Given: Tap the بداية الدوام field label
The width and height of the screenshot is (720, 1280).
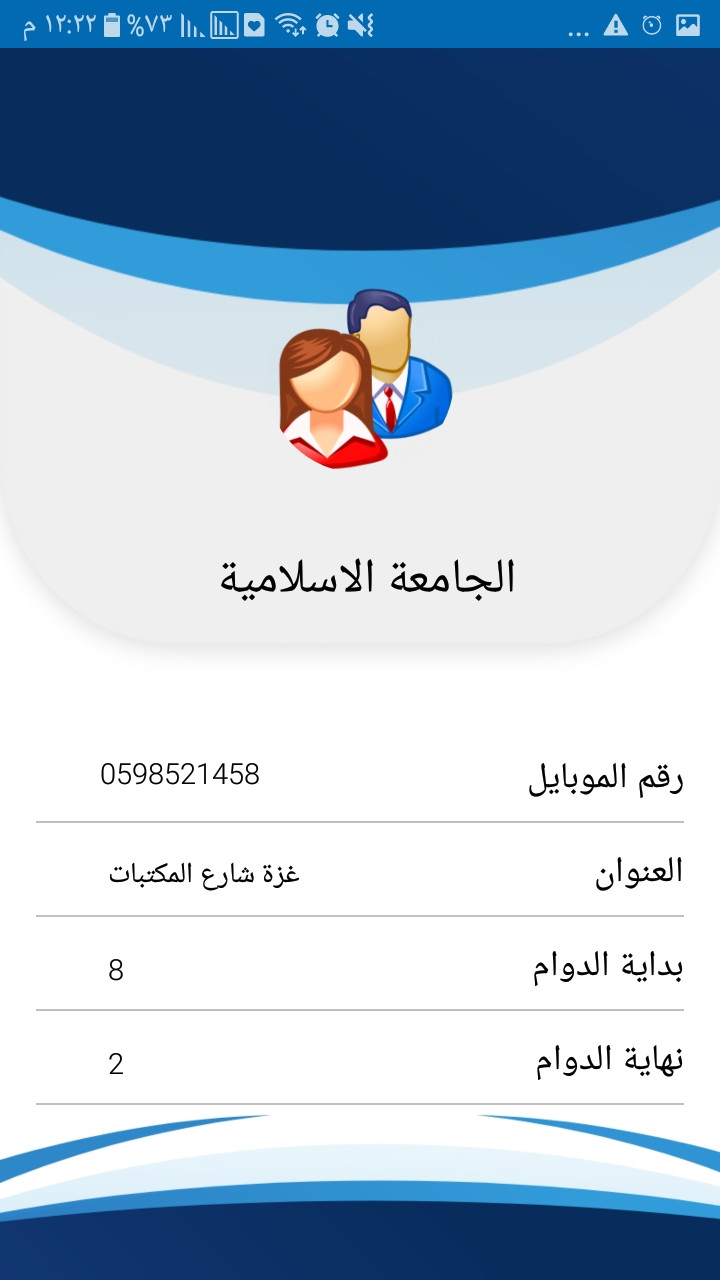Looking at the screenshot, I should (x=608, y=968).
